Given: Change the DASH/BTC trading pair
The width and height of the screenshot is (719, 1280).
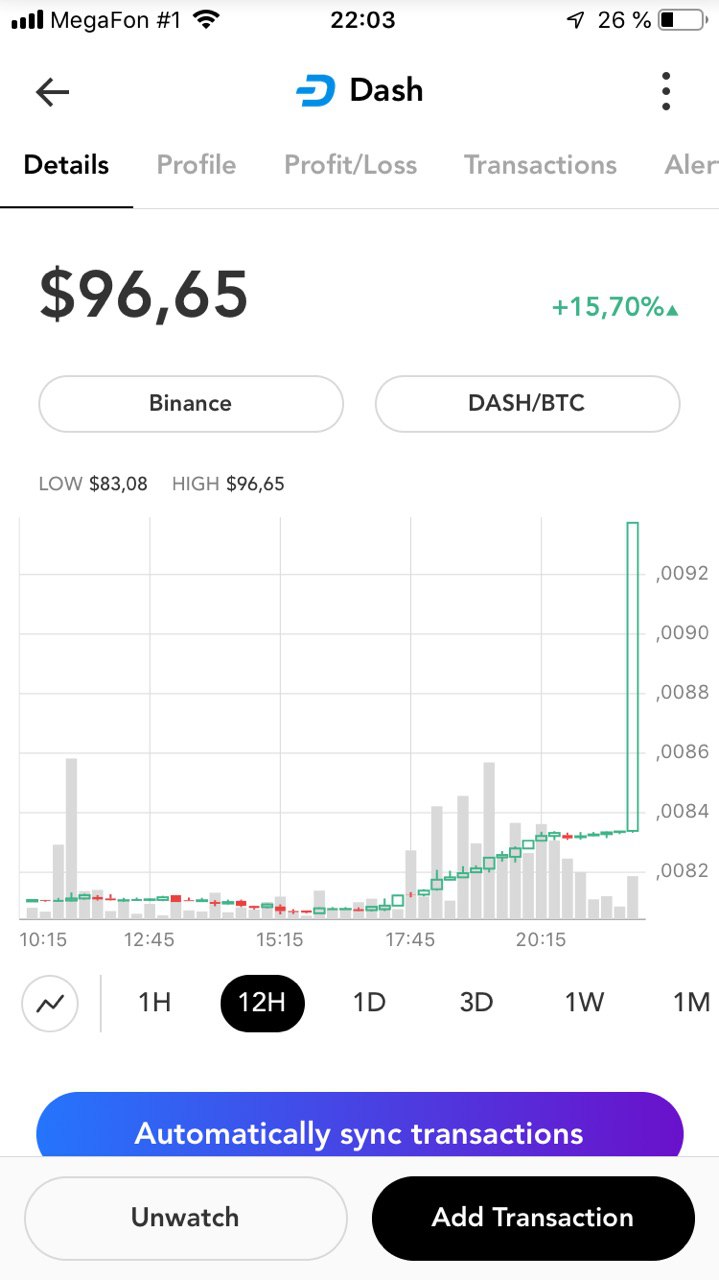Looking at the screenshot, I should (x=527, y=404).
